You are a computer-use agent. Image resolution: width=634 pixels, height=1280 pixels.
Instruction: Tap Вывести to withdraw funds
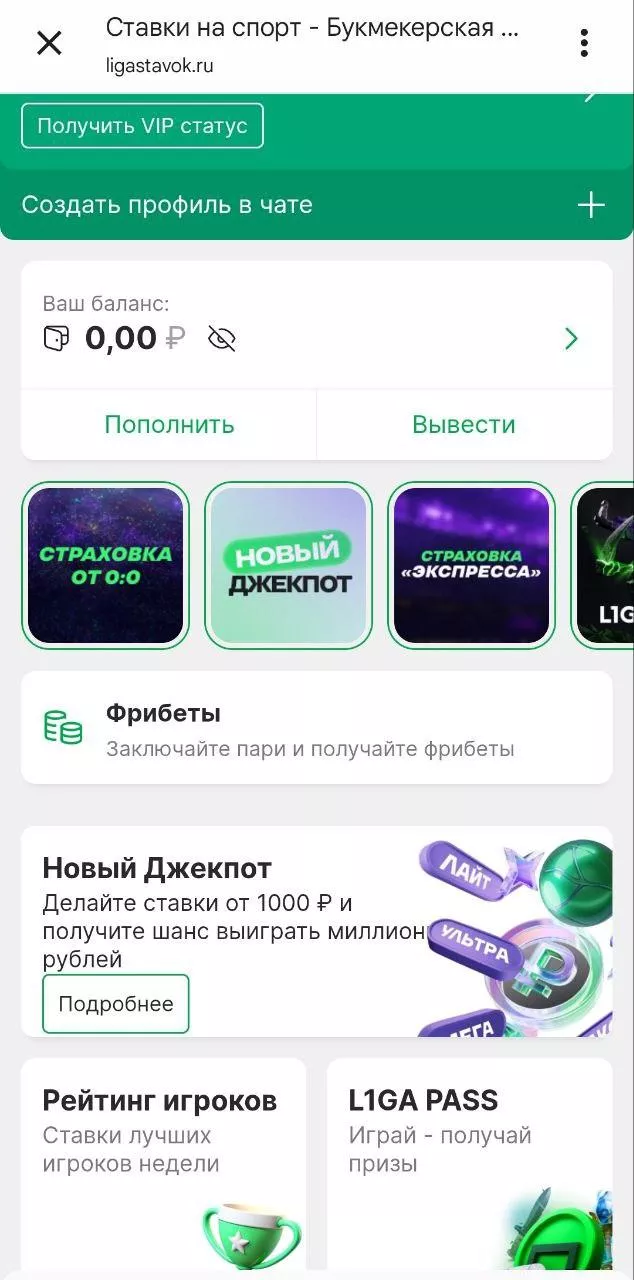click(464, 424)
